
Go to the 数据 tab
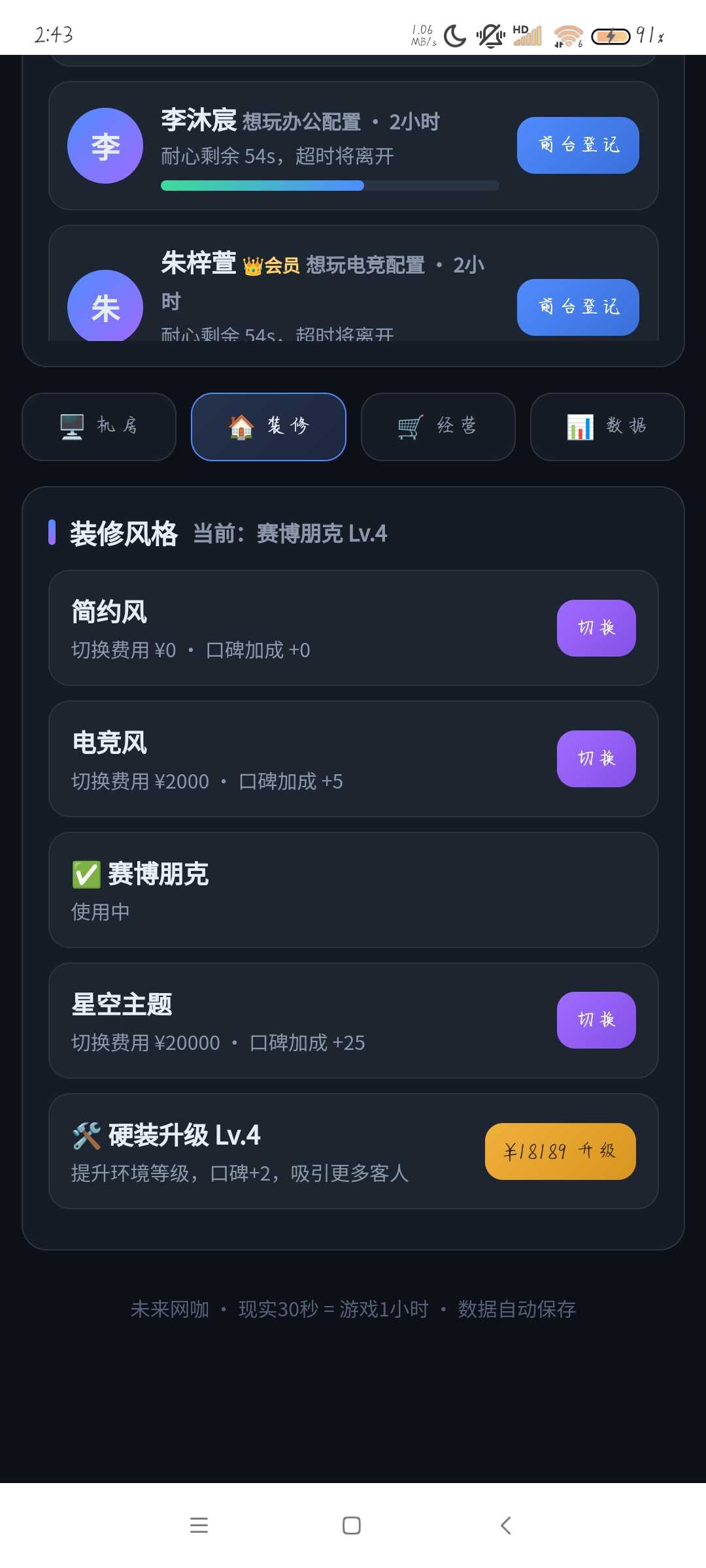point(607,427)
